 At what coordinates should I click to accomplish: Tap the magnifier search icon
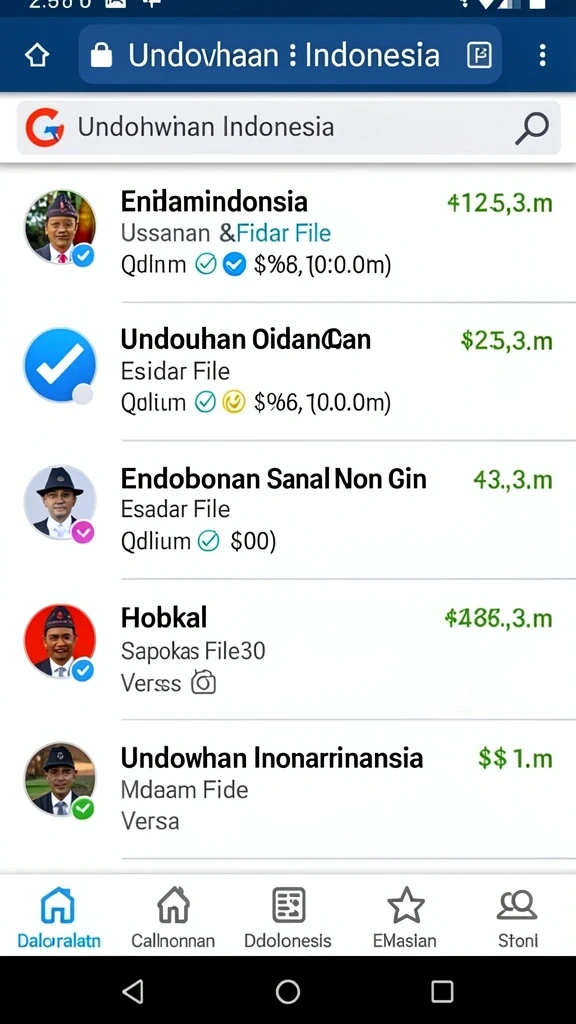532,127
